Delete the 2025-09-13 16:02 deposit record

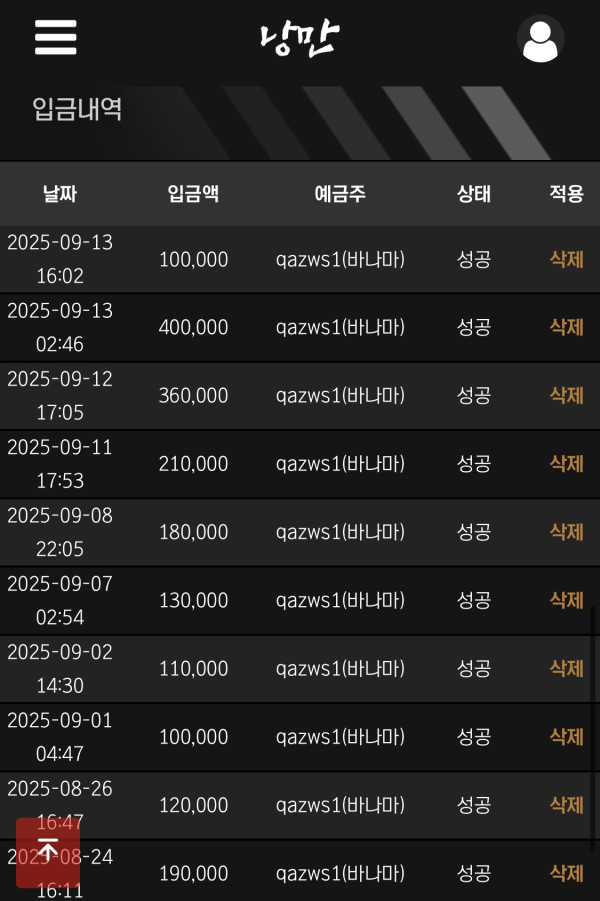(x=566, y=259)
